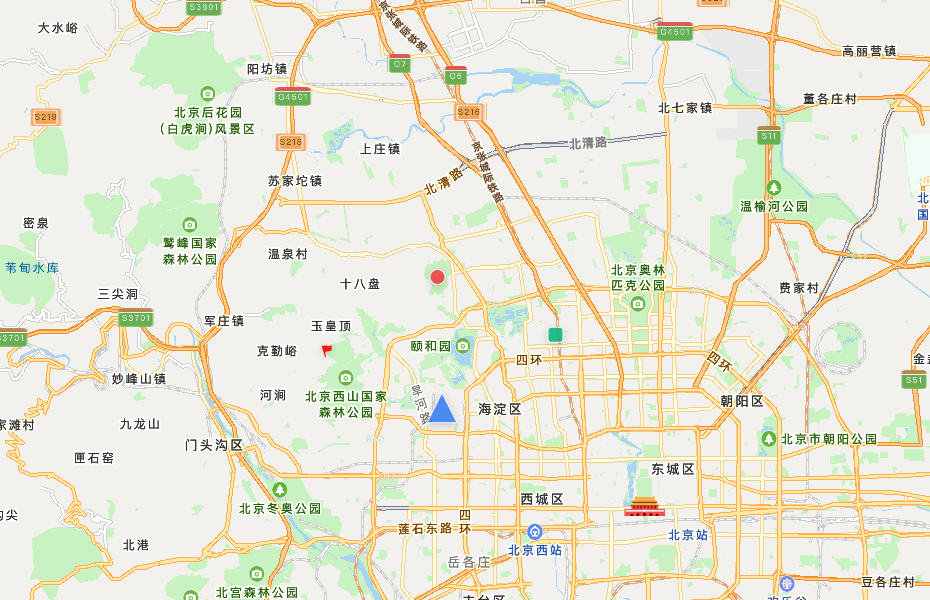The image size is (930, 600).
Task: Open the 北京西站 station icon
Action: pyautogui.click(x=535, y=531)
